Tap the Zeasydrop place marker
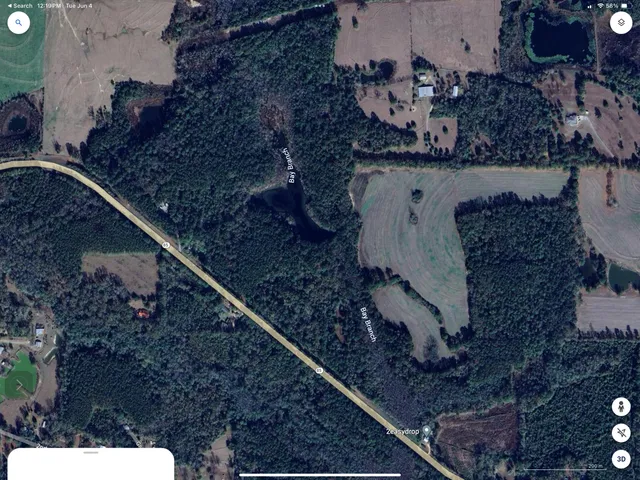The height and width of the screenshot is (480, 640). click(x=427, y=431)
